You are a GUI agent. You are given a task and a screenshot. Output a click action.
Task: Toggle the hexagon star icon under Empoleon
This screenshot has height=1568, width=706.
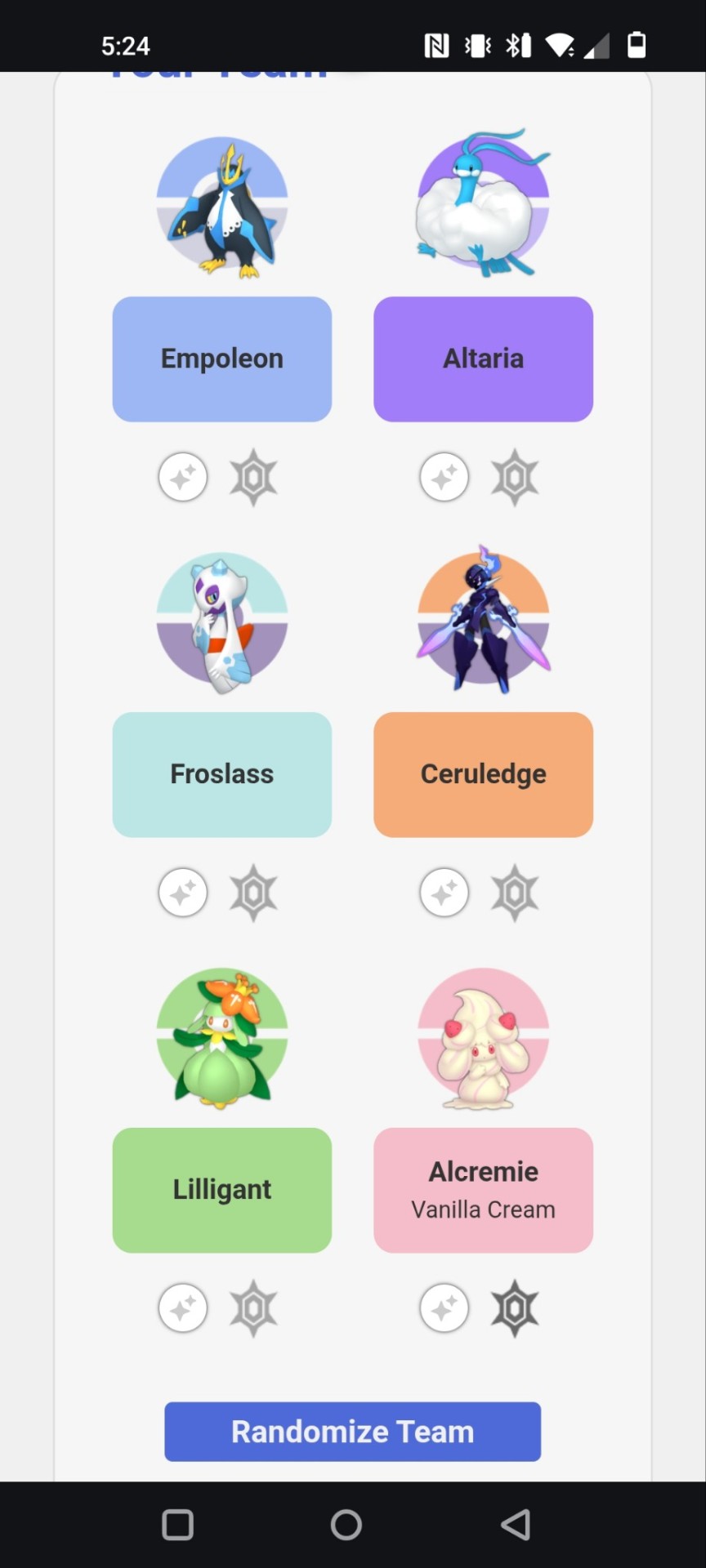coord(253,478)
